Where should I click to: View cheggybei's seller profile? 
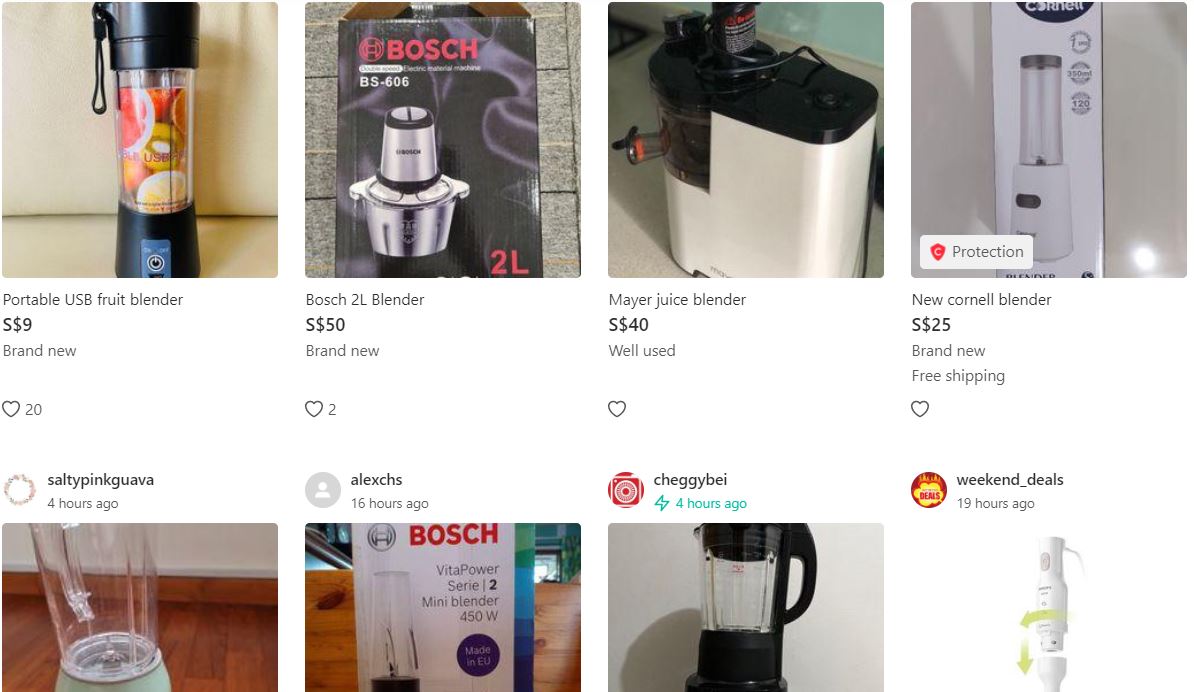pyautogui.click(x=690, y=480)
